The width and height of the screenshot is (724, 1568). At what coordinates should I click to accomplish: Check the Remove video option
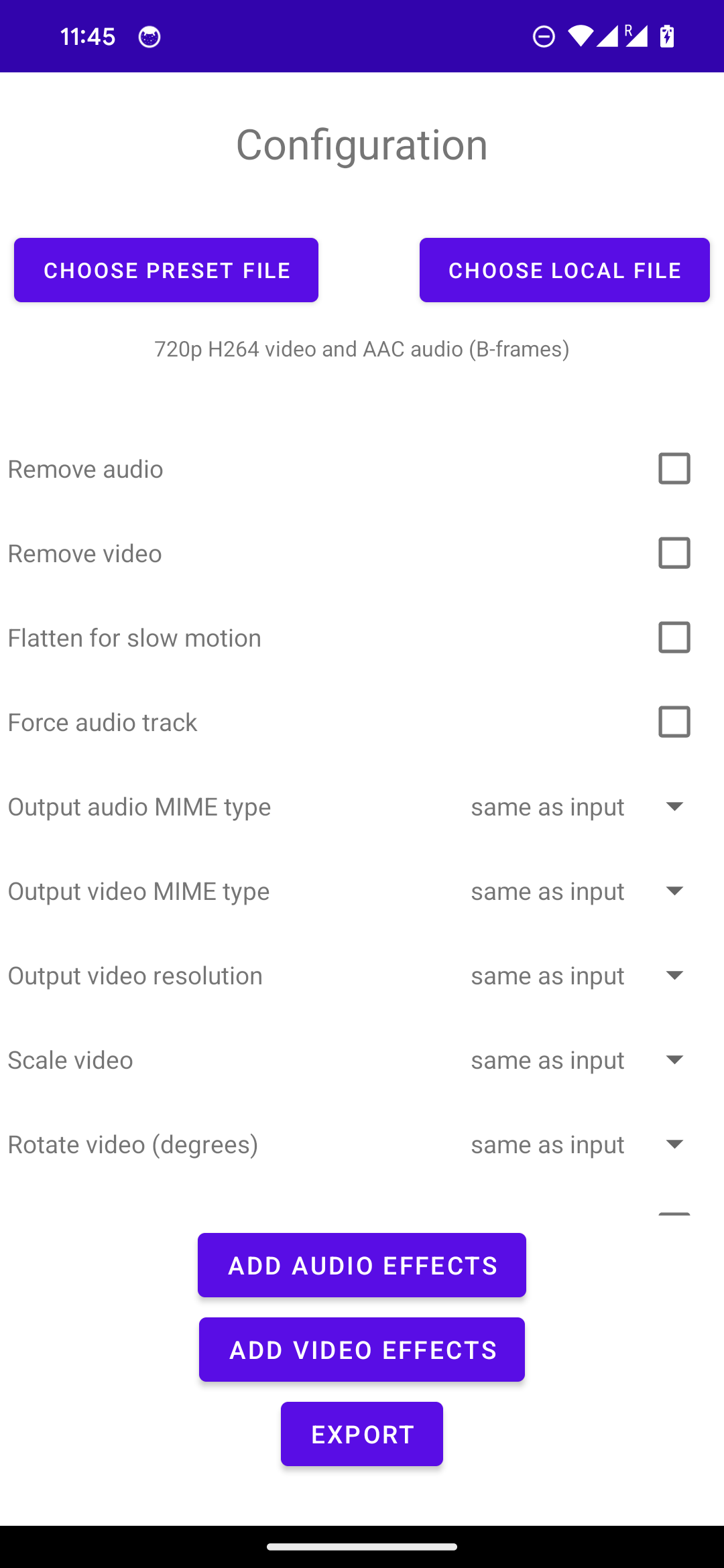(675, 553)
